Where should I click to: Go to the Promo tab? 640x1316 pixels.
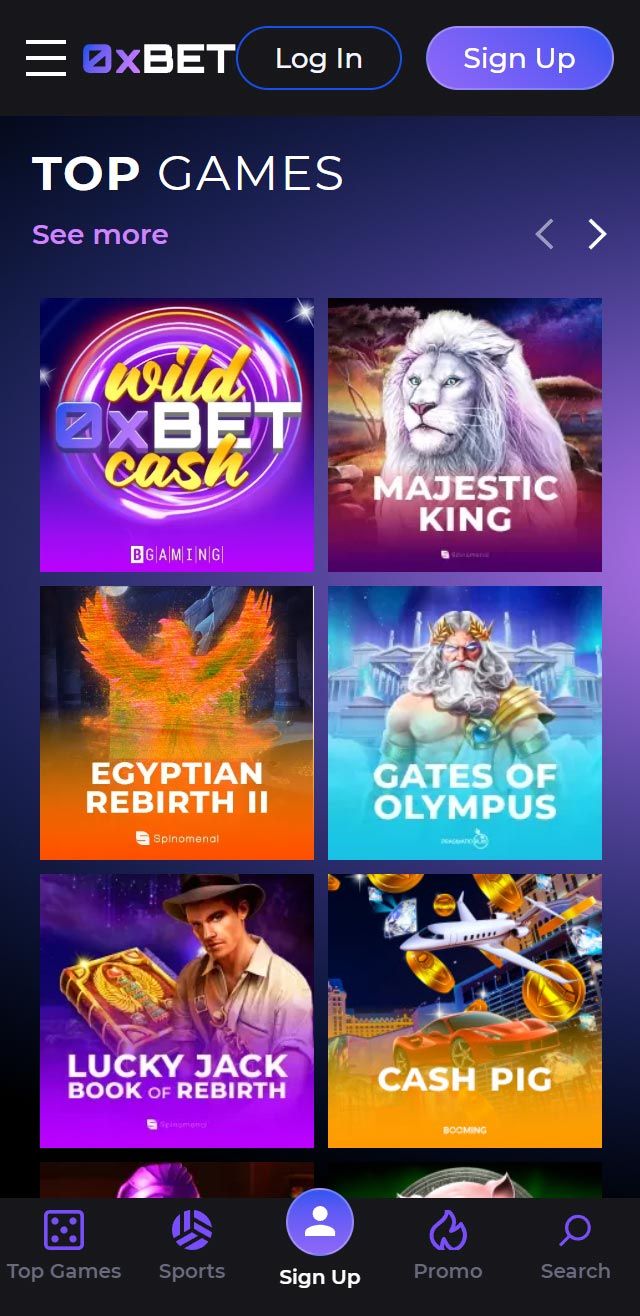tap(448, 1245)
